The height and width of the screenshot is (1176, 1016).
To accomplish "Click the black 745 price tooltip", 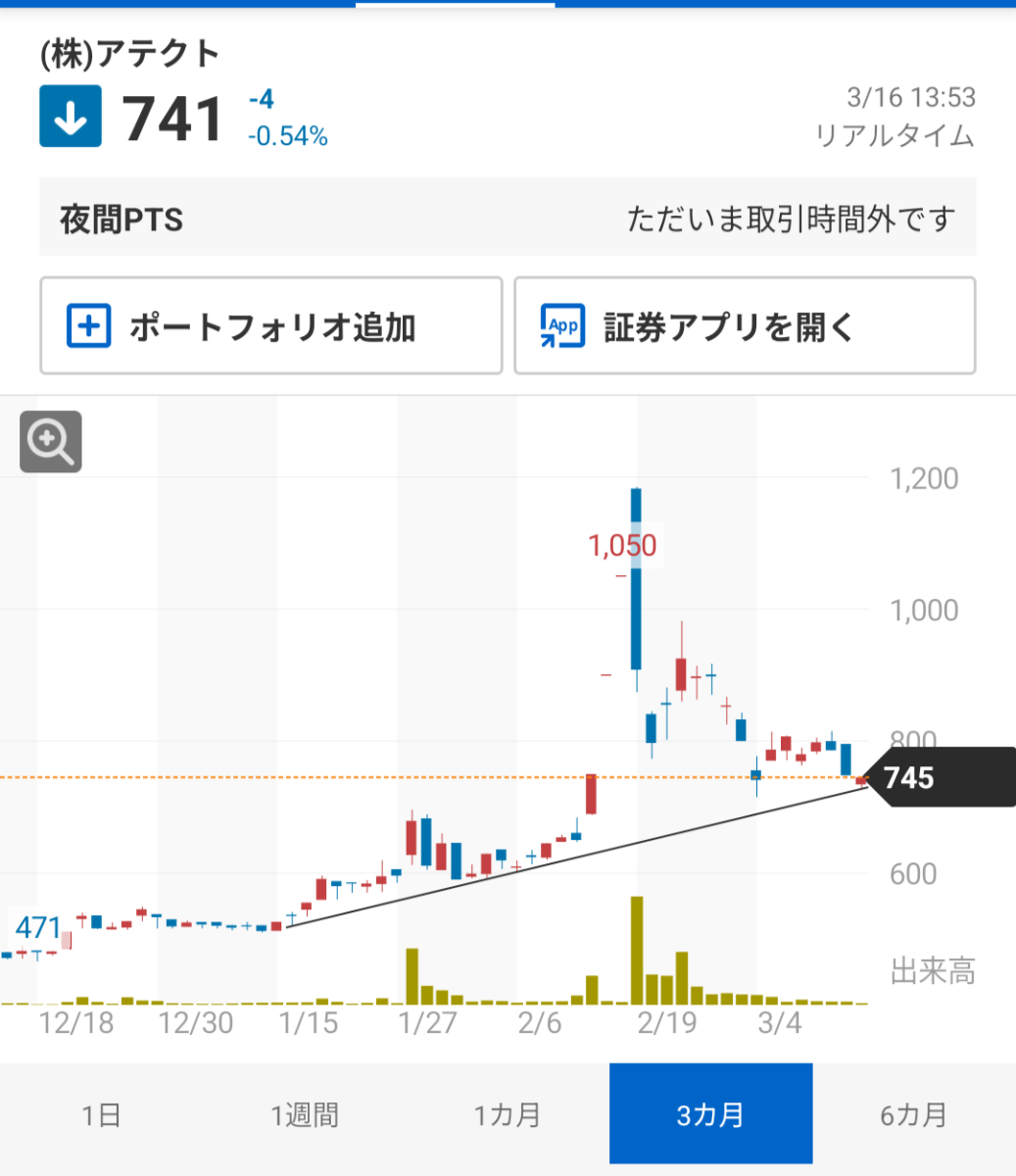I will coord(910,778).
